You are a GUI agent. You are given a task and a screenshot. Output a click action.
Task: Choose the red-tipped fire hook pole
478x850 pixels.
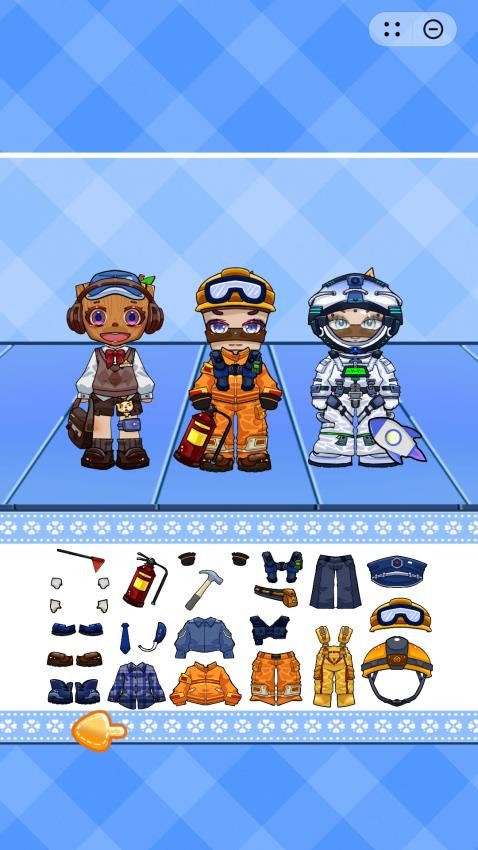pos(81,560)
